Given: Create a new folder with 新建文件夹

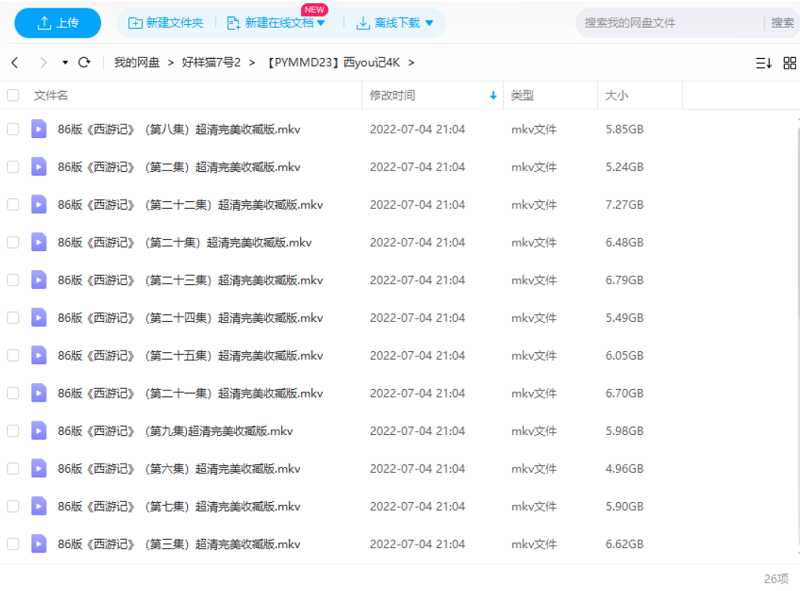Looking at the screenshot, I should 165,23.
